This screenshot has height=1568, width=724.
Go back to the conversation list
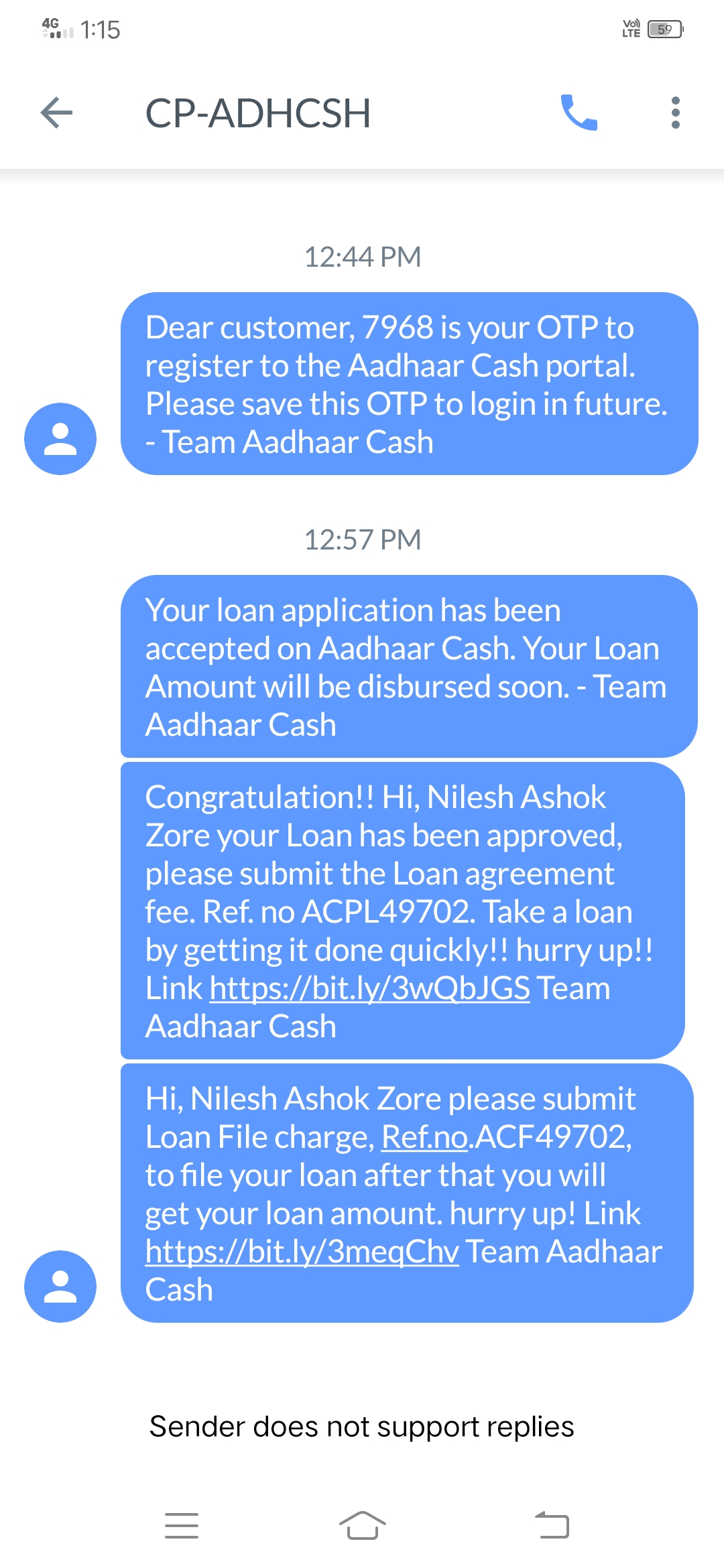(57, 113)
